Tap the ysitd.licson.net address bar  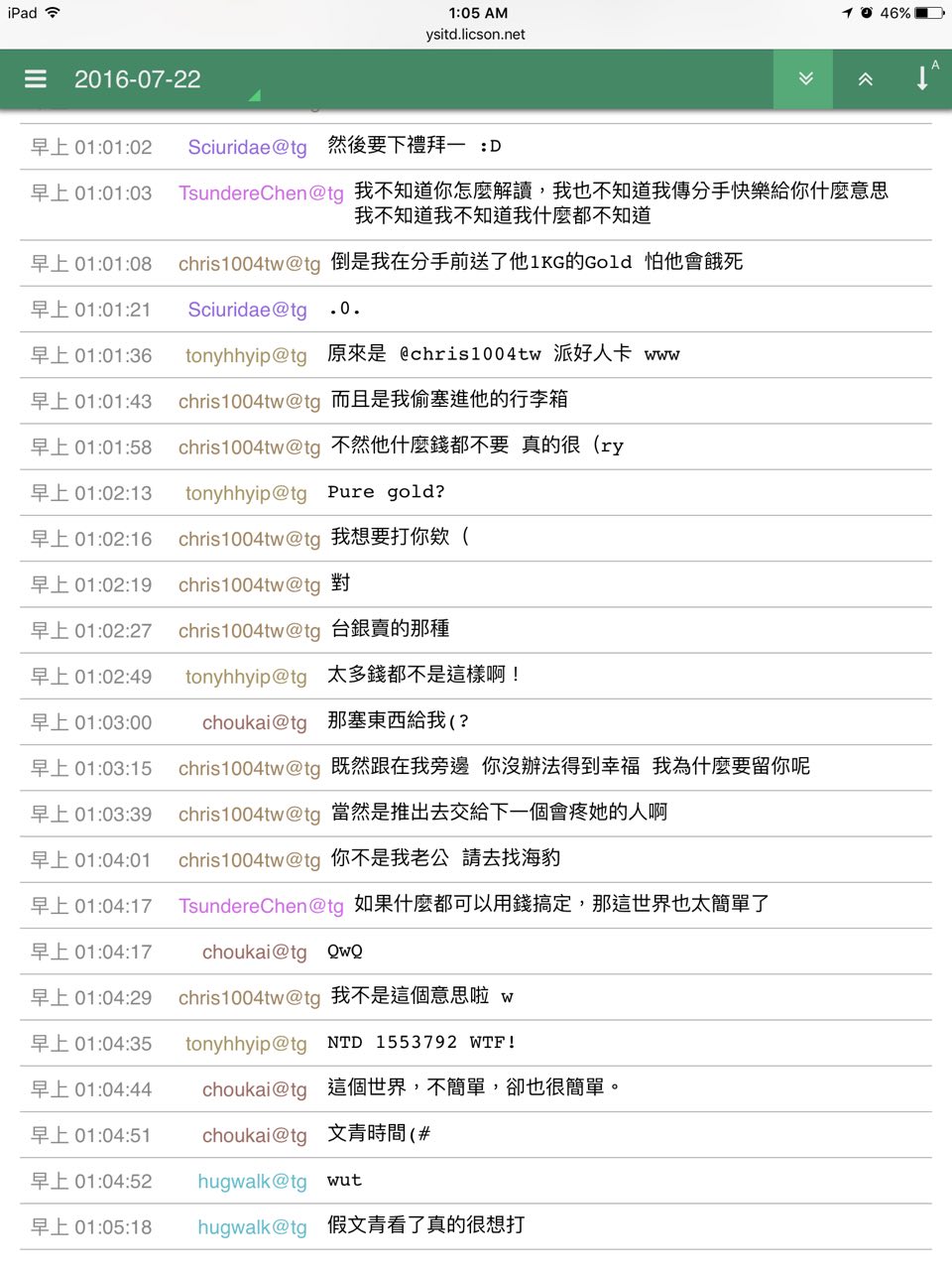coord(476,35)
